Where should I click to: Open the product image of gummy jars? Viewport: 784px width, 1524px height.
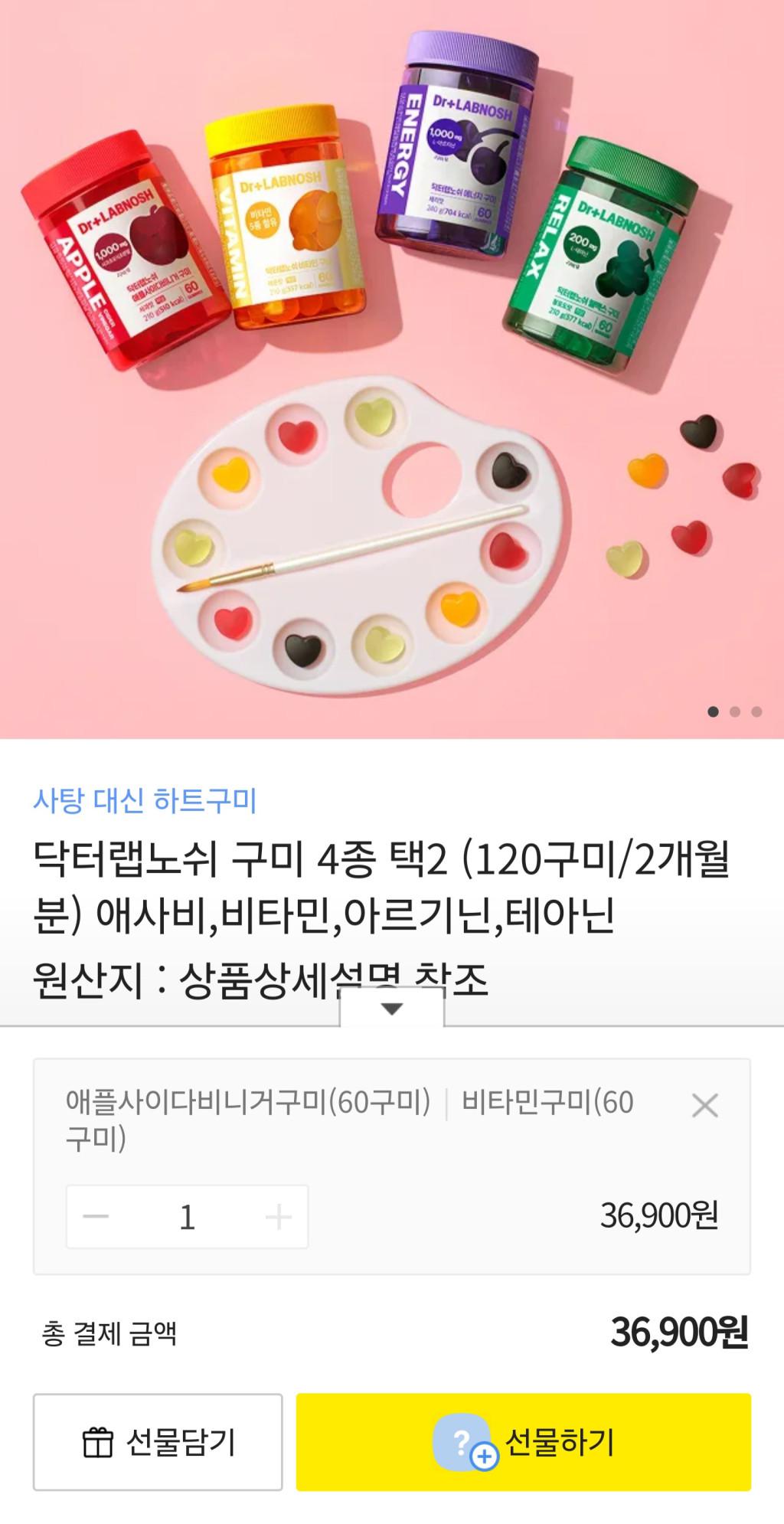click(392, 368)
